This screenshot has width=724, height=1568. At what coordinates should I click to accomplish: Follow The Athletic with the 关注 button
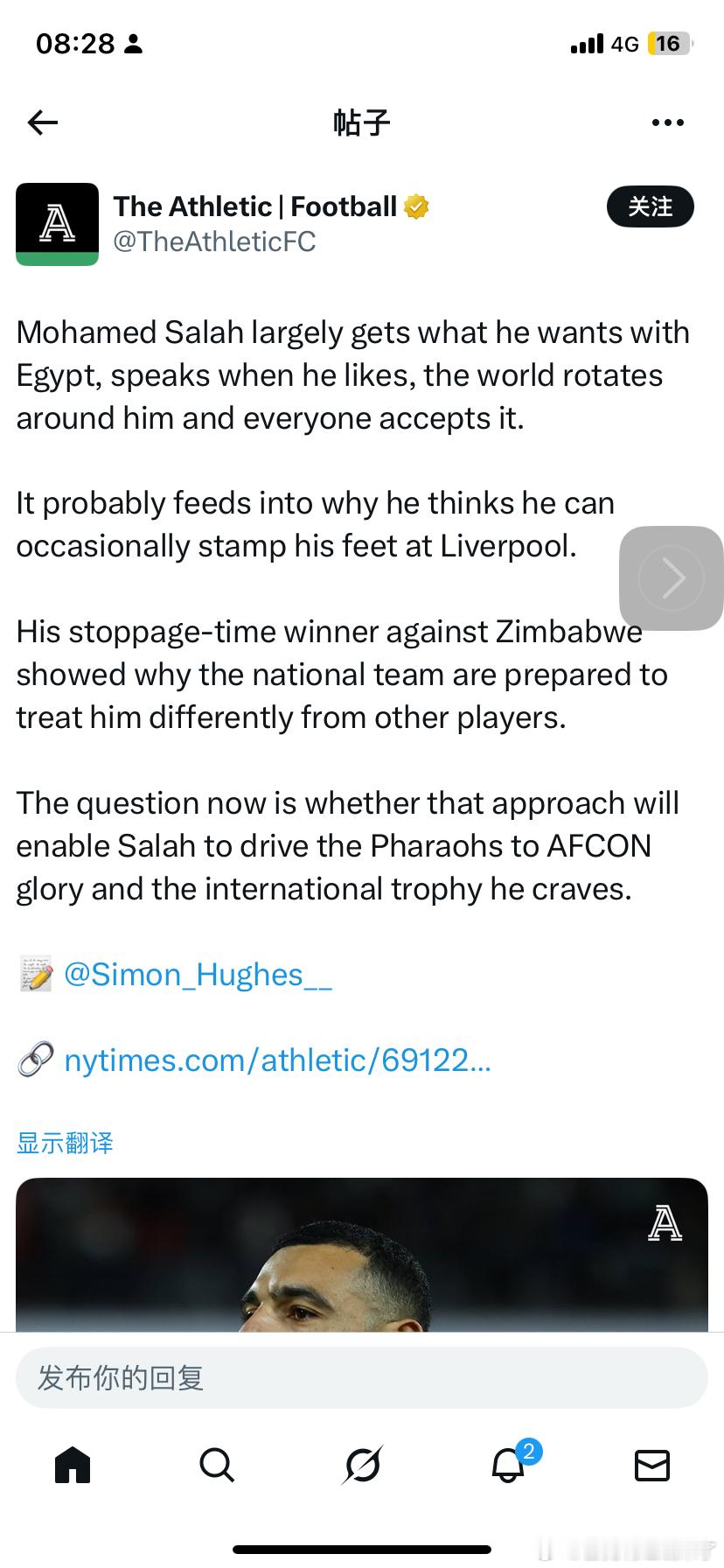point(650,207)
